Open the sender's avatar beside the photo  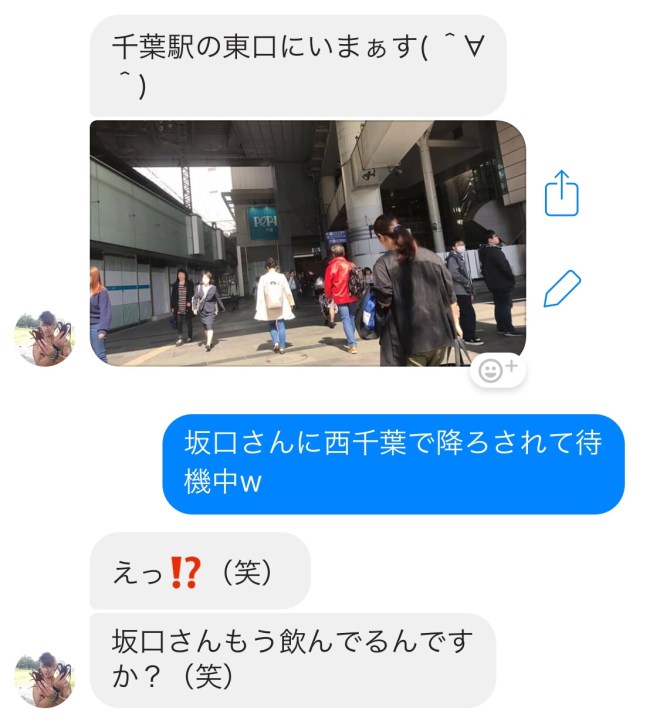pyautogui.click(x=44, y=338)
